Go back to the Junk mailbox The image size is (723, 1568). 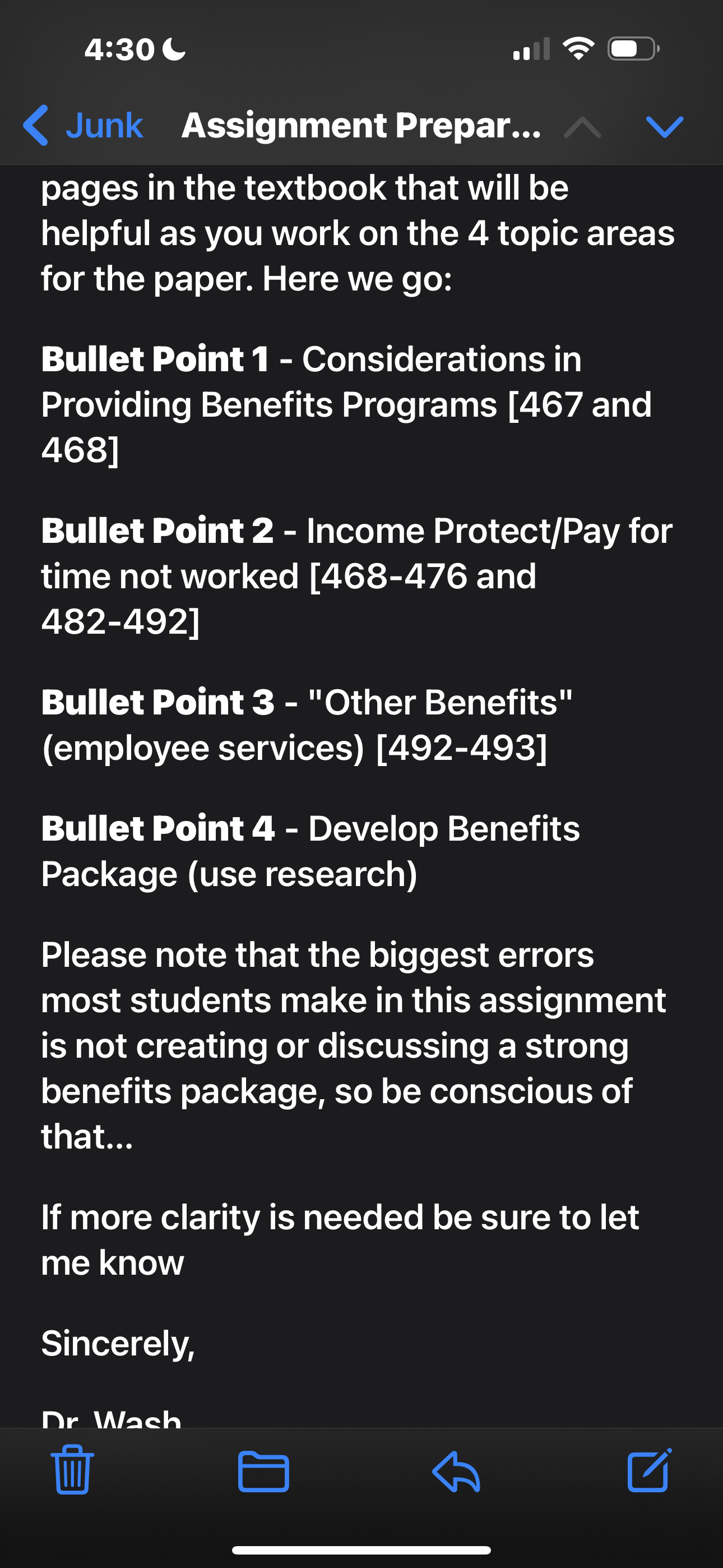(83, 126)
